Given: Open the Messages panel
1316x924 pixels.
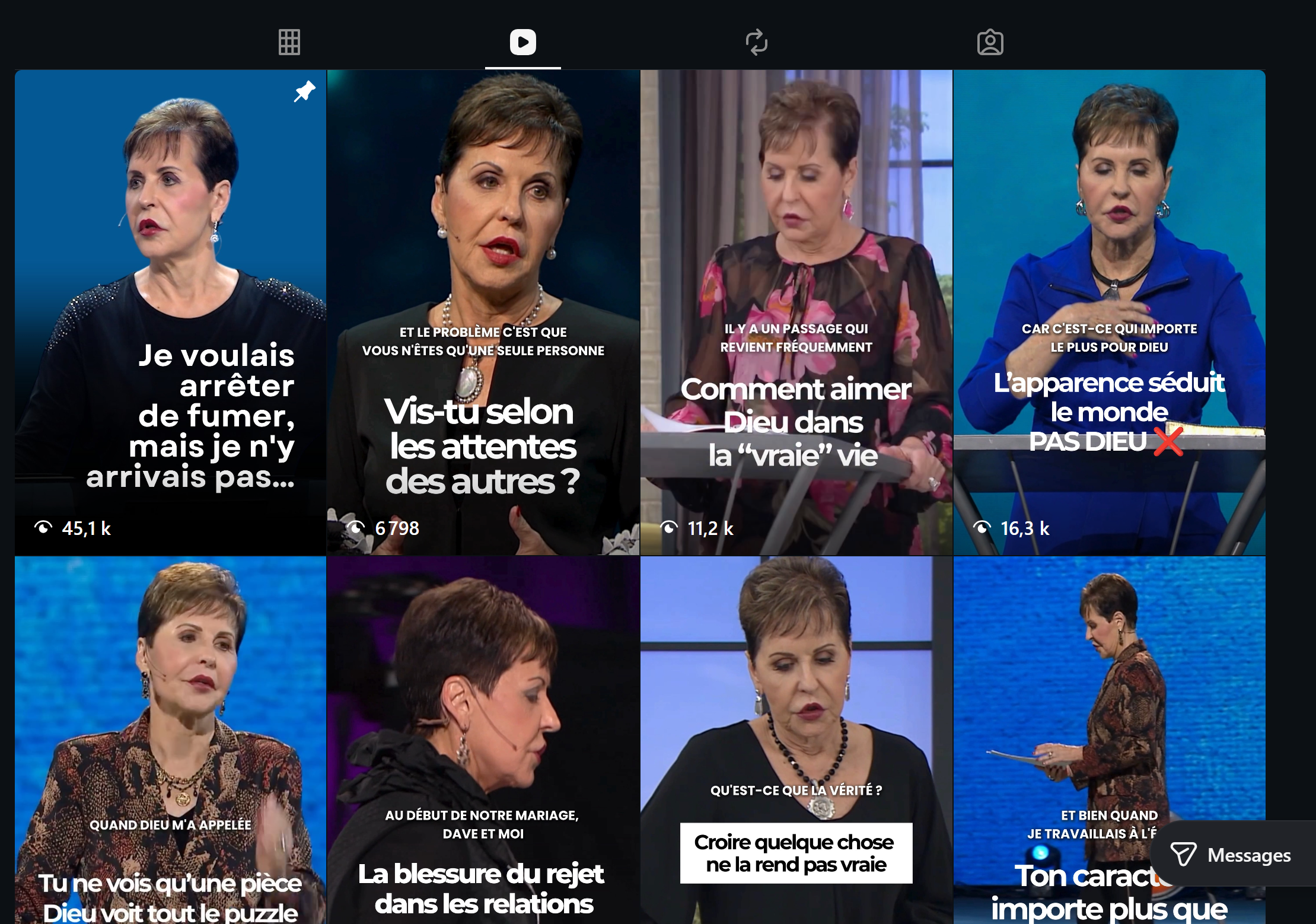Looking at the screenshot, I should 1232,855.
